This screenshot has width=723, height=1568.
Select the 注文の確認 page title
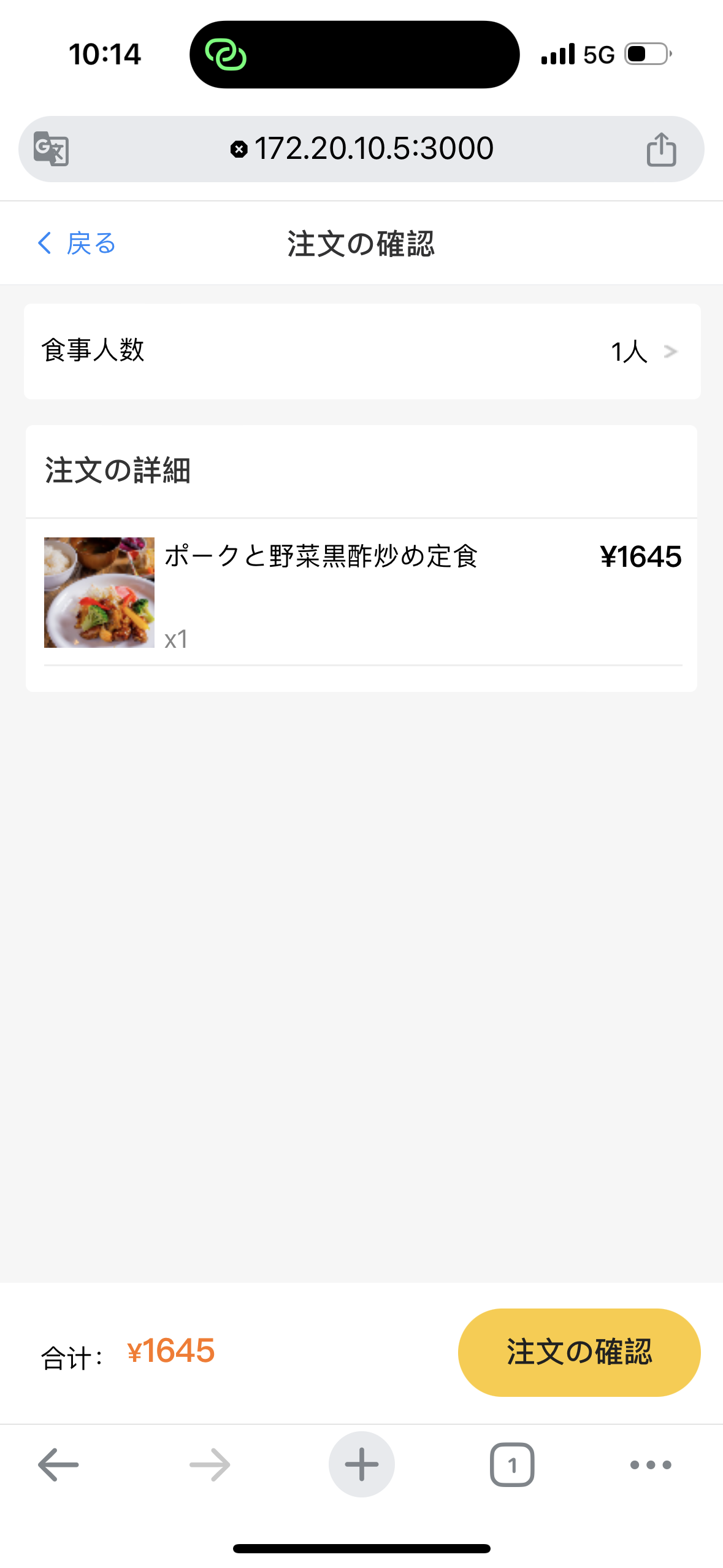[361, 243]
